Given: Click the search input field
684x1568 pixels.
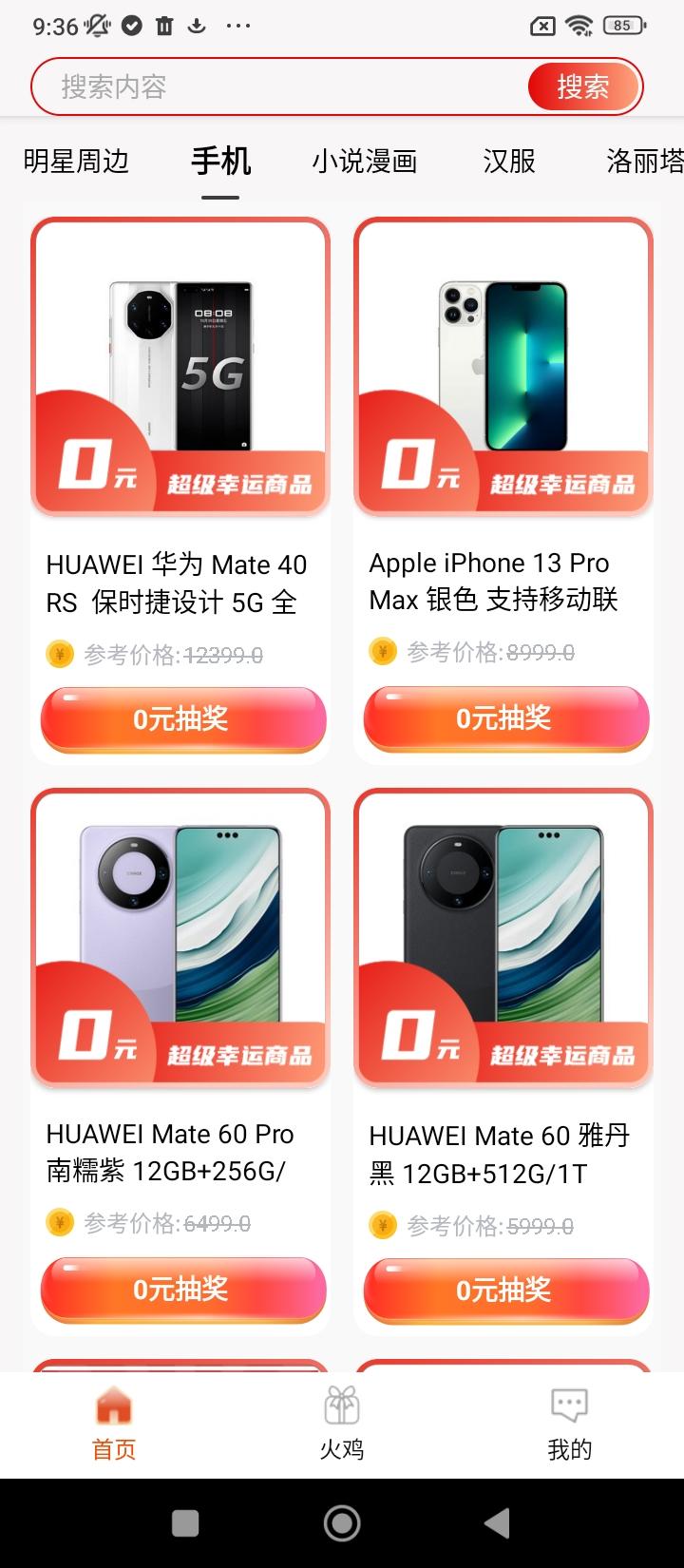Looking at the screenshot, I should tap(266, 86).
